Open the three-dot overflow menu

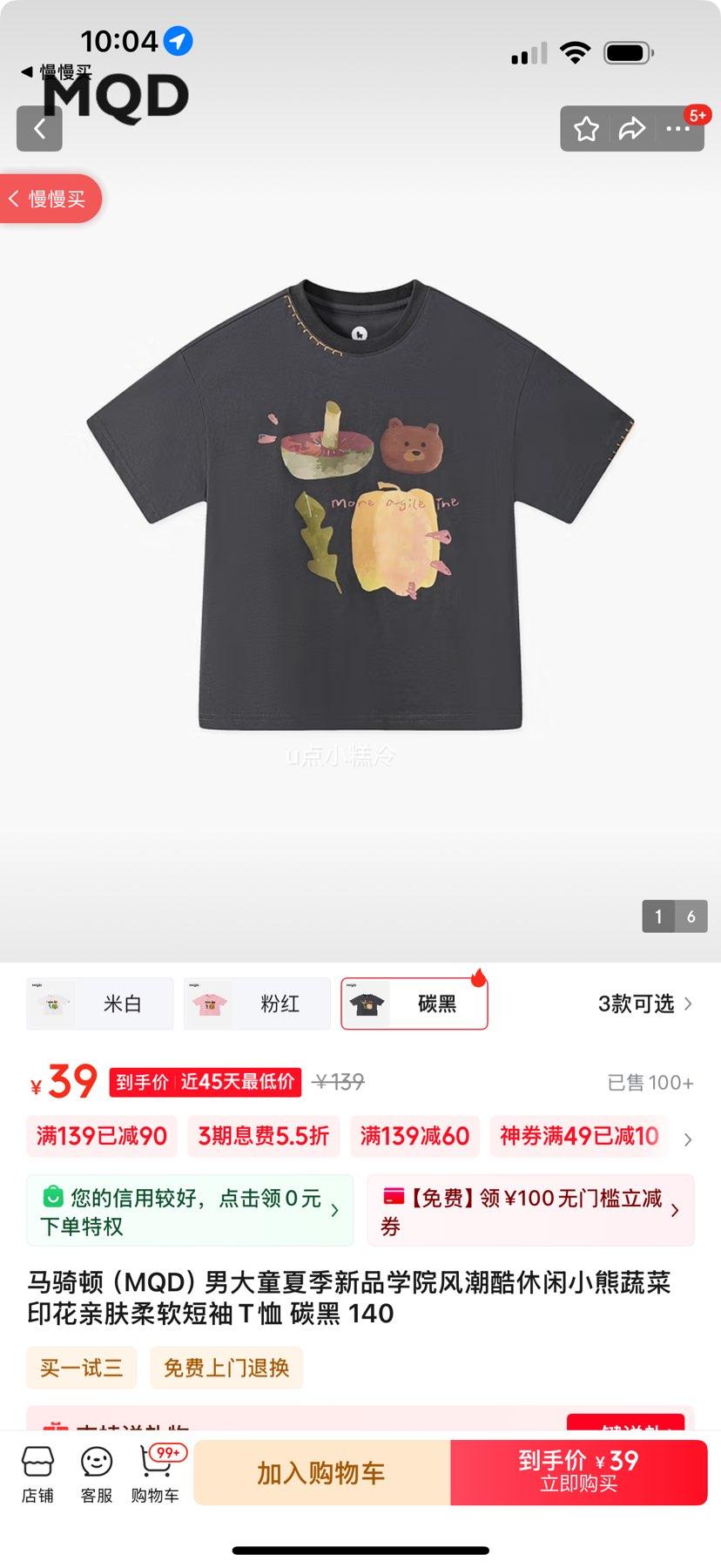tap(677, 129)
